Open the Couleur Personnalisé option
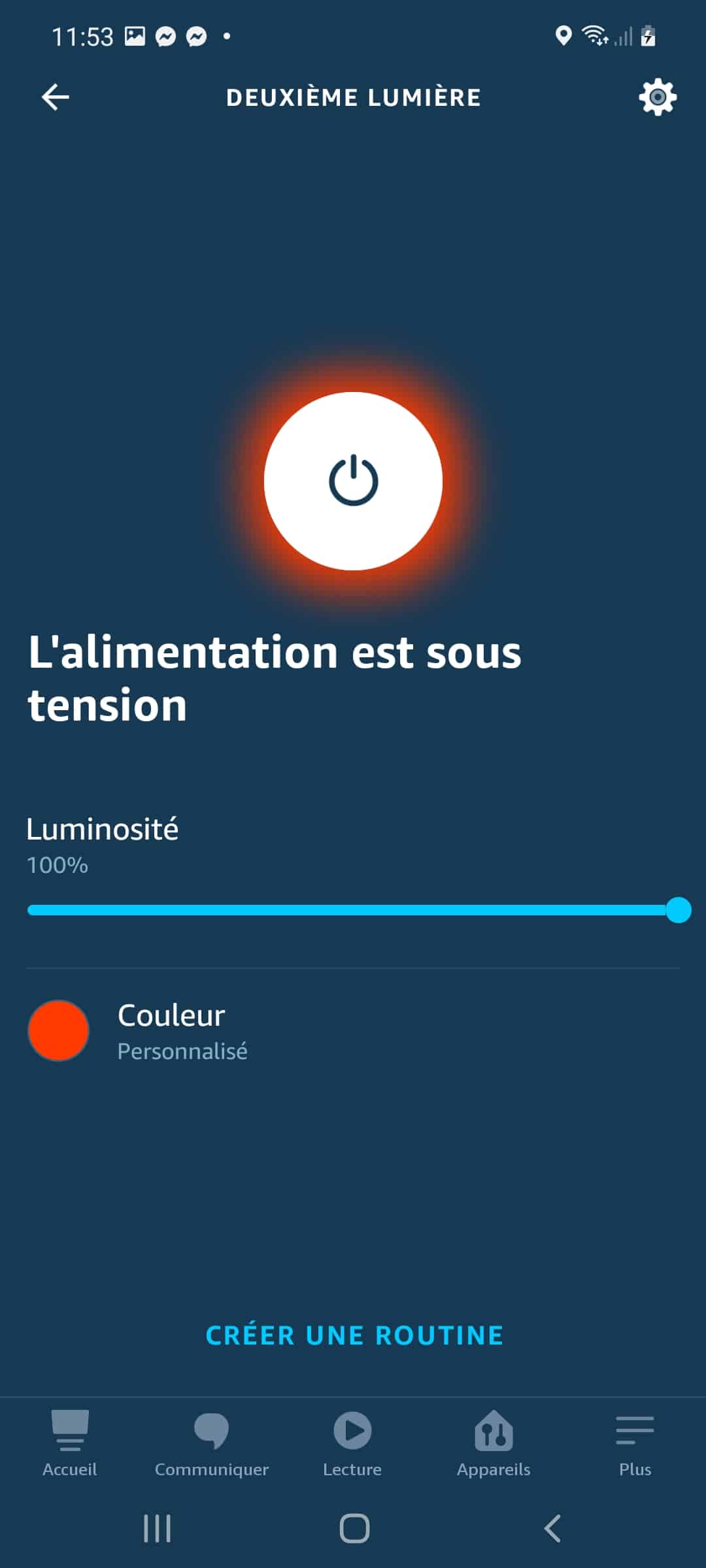The width and height of the screenshot is (706, 1568). click(x=353, y=1031)
